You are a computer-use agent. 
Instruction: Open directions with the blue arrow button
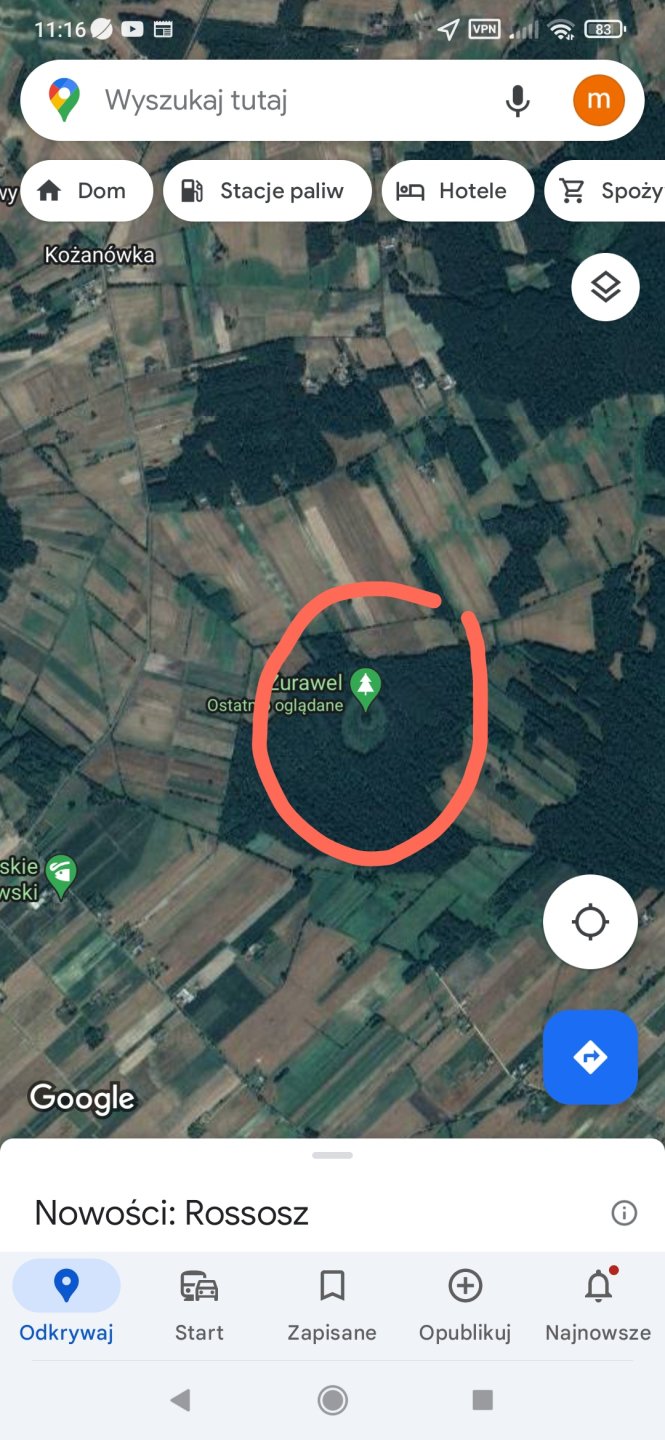pos(590,1057)
